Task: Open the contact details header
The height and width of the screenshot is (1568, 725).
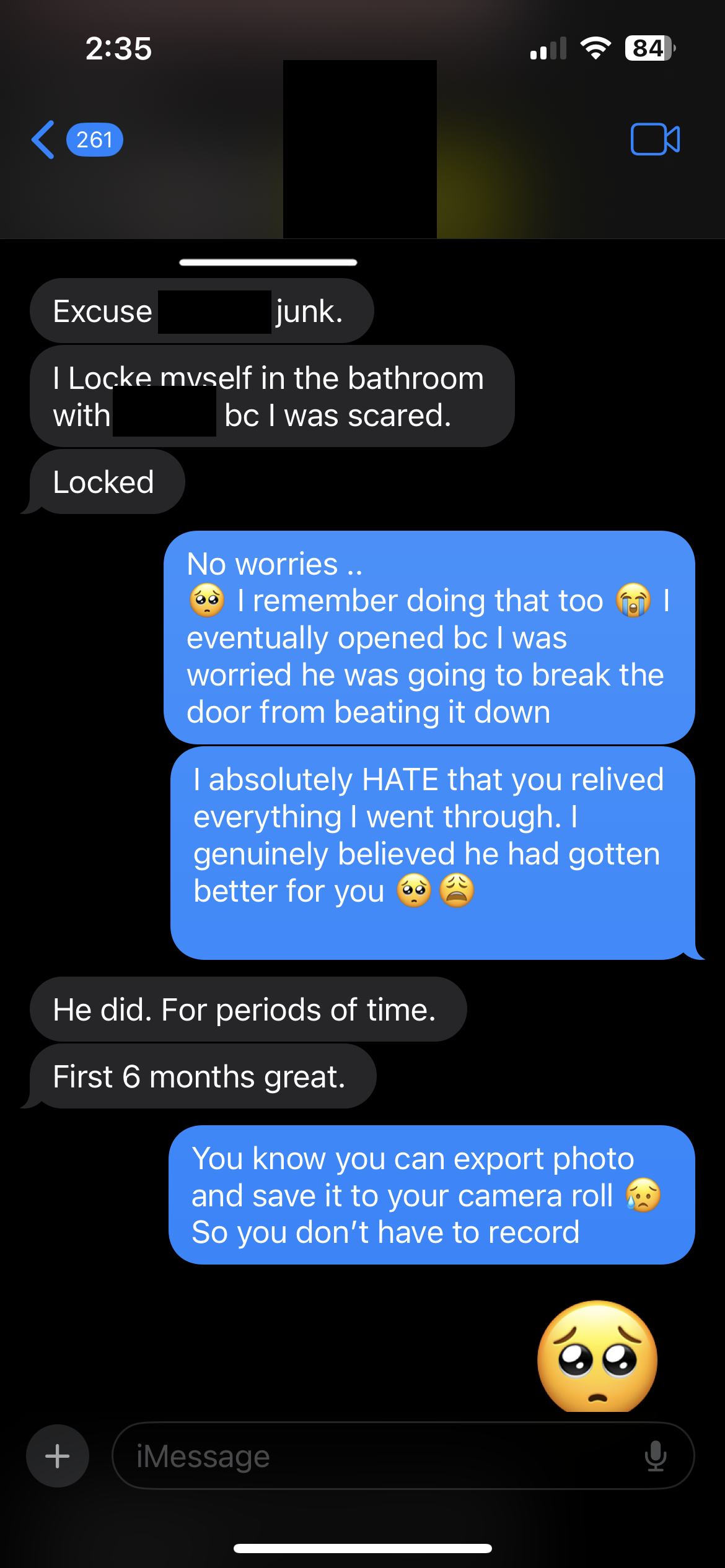Action: [359, 149]
